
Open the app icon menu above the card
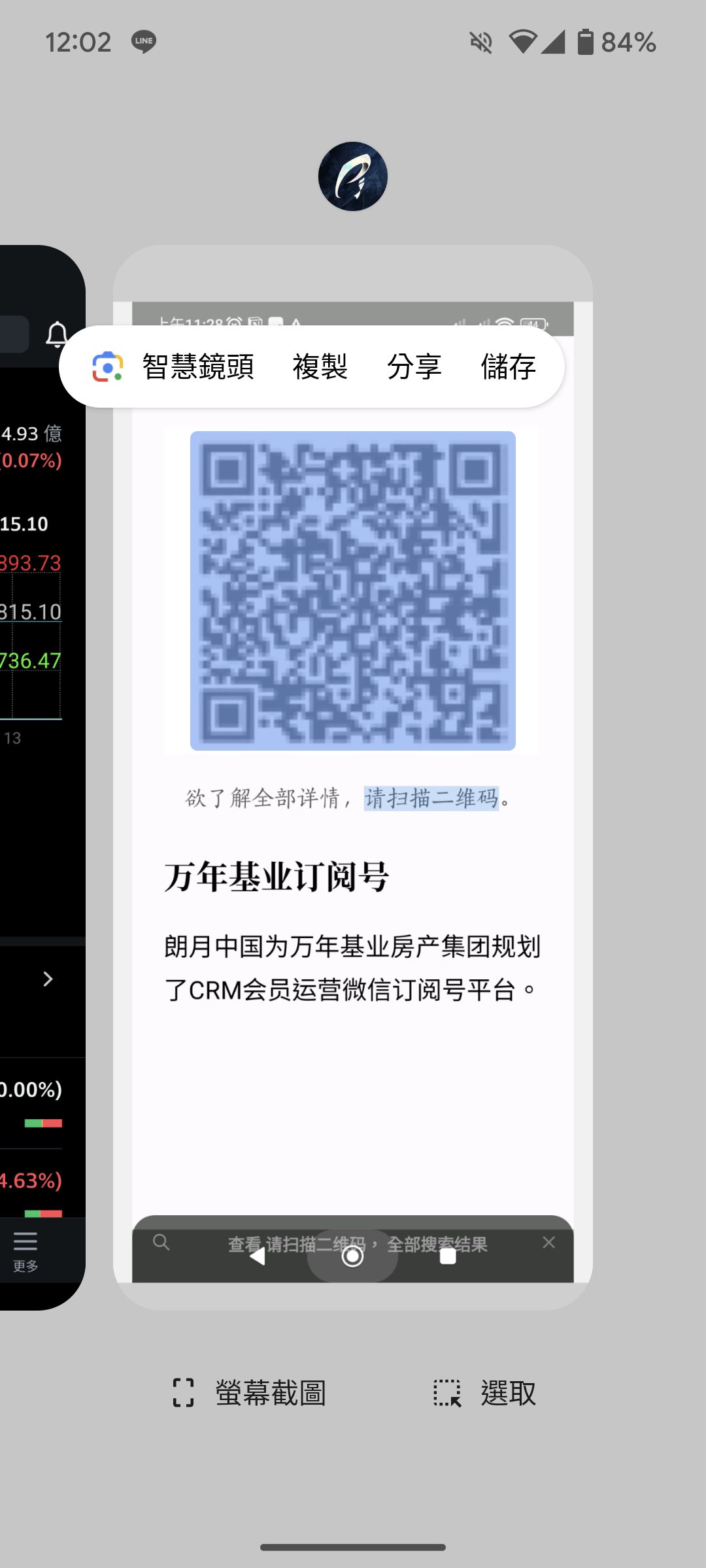pos(353,176)
